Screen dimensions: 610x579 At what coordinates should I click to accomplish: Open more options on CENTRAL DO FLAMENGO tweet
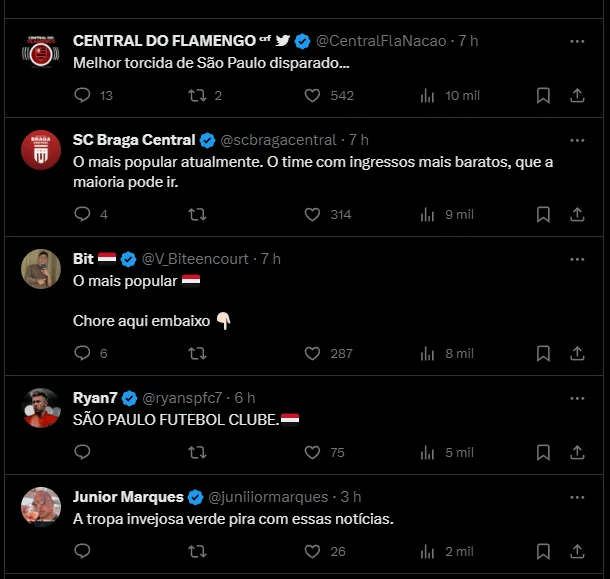pos(577,41)
